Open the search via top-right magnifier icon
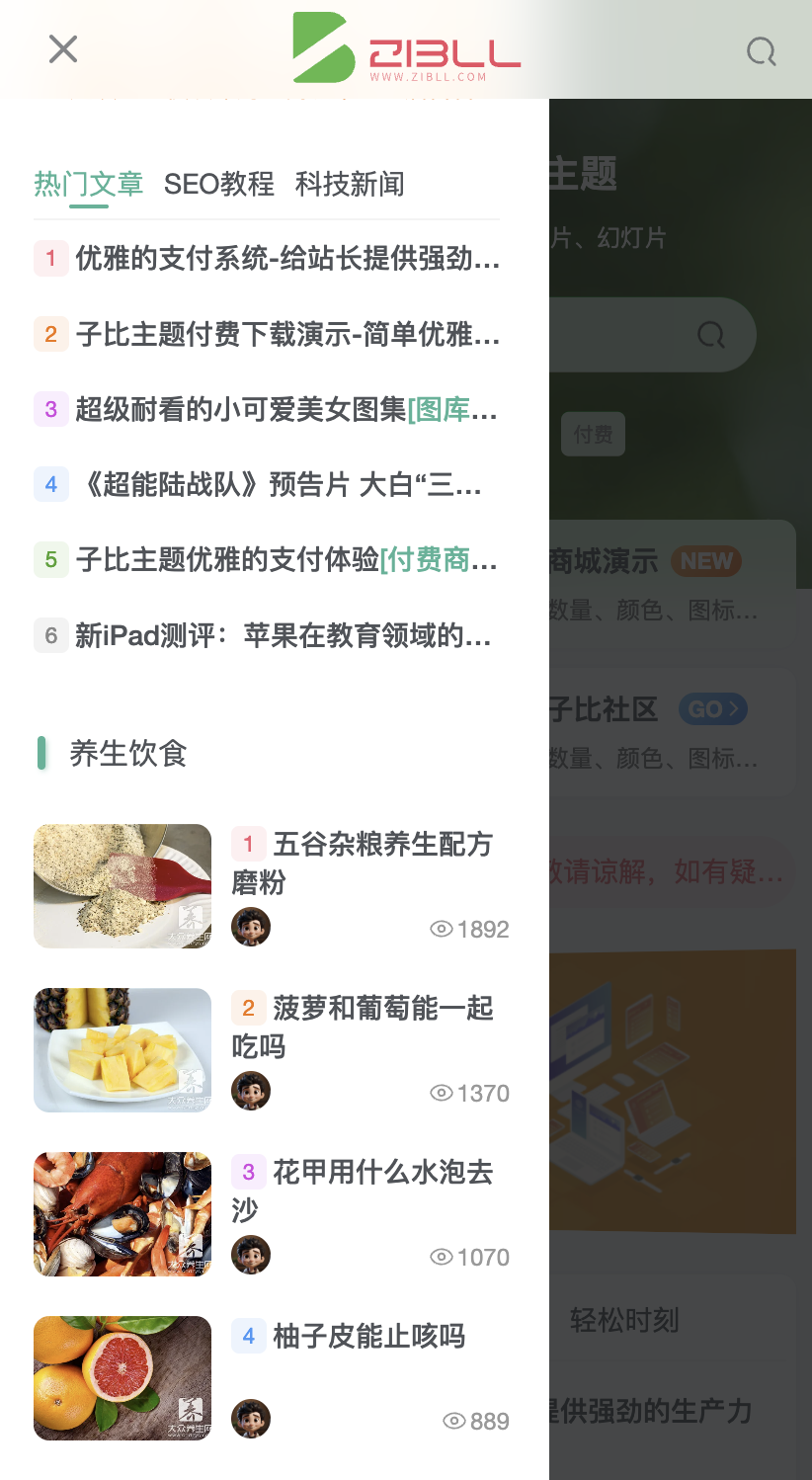Viewport: 812px width, 1480px height. coord(760,51)
